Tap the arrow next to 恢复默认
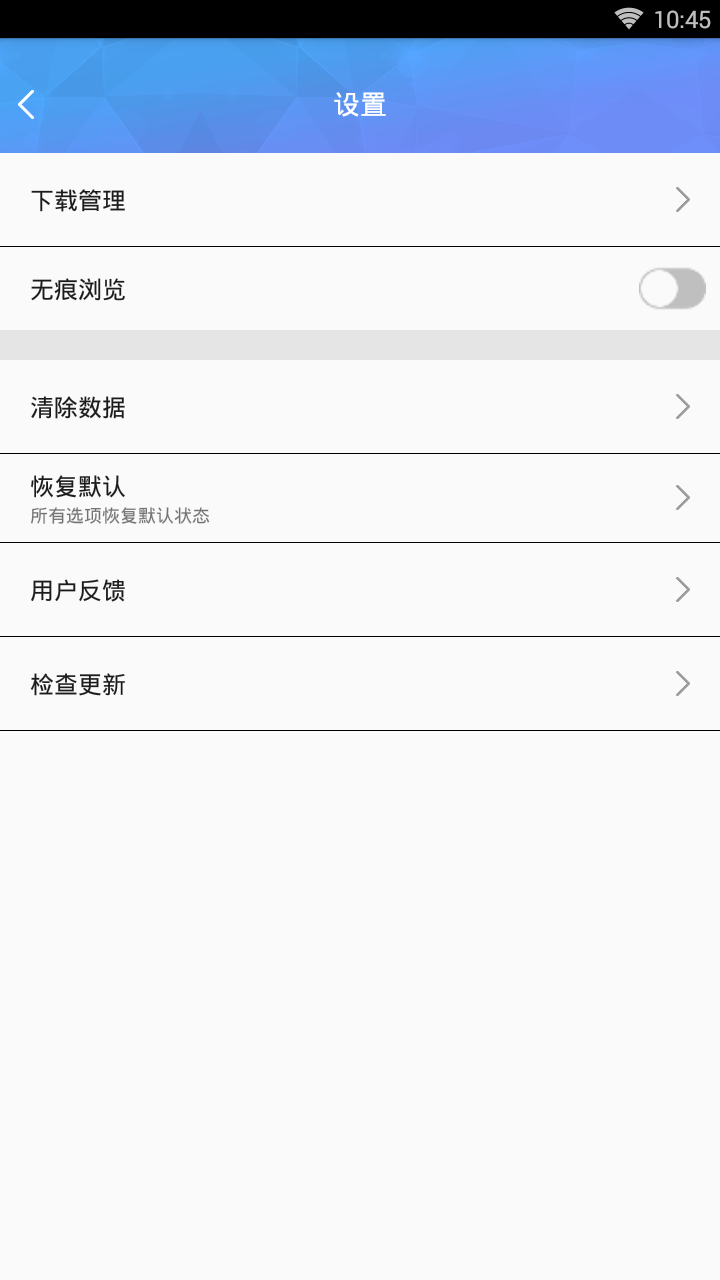Screen dimensions: 720x1280 pos(683,497)
